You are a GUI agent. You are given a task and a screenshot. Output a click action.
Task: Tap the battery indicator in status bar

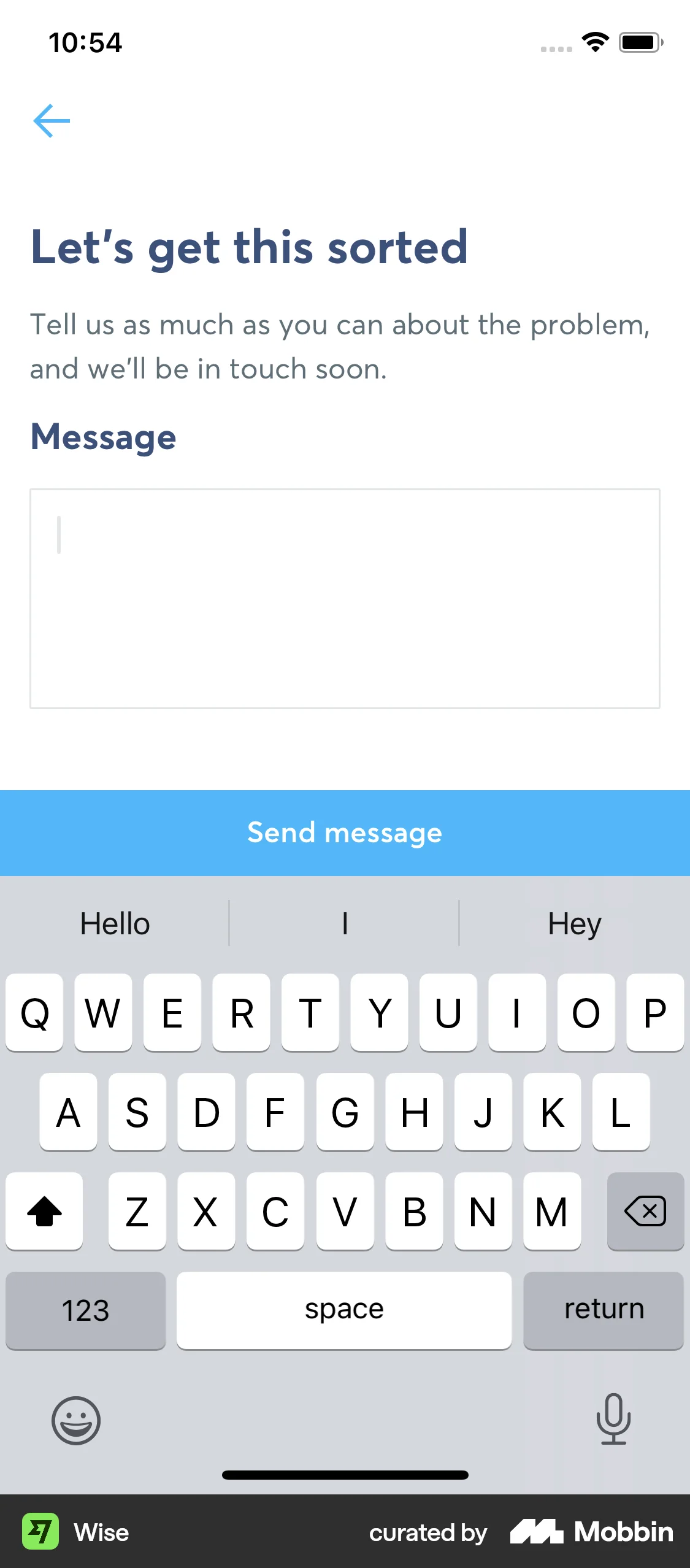click(x=639, y=41)
